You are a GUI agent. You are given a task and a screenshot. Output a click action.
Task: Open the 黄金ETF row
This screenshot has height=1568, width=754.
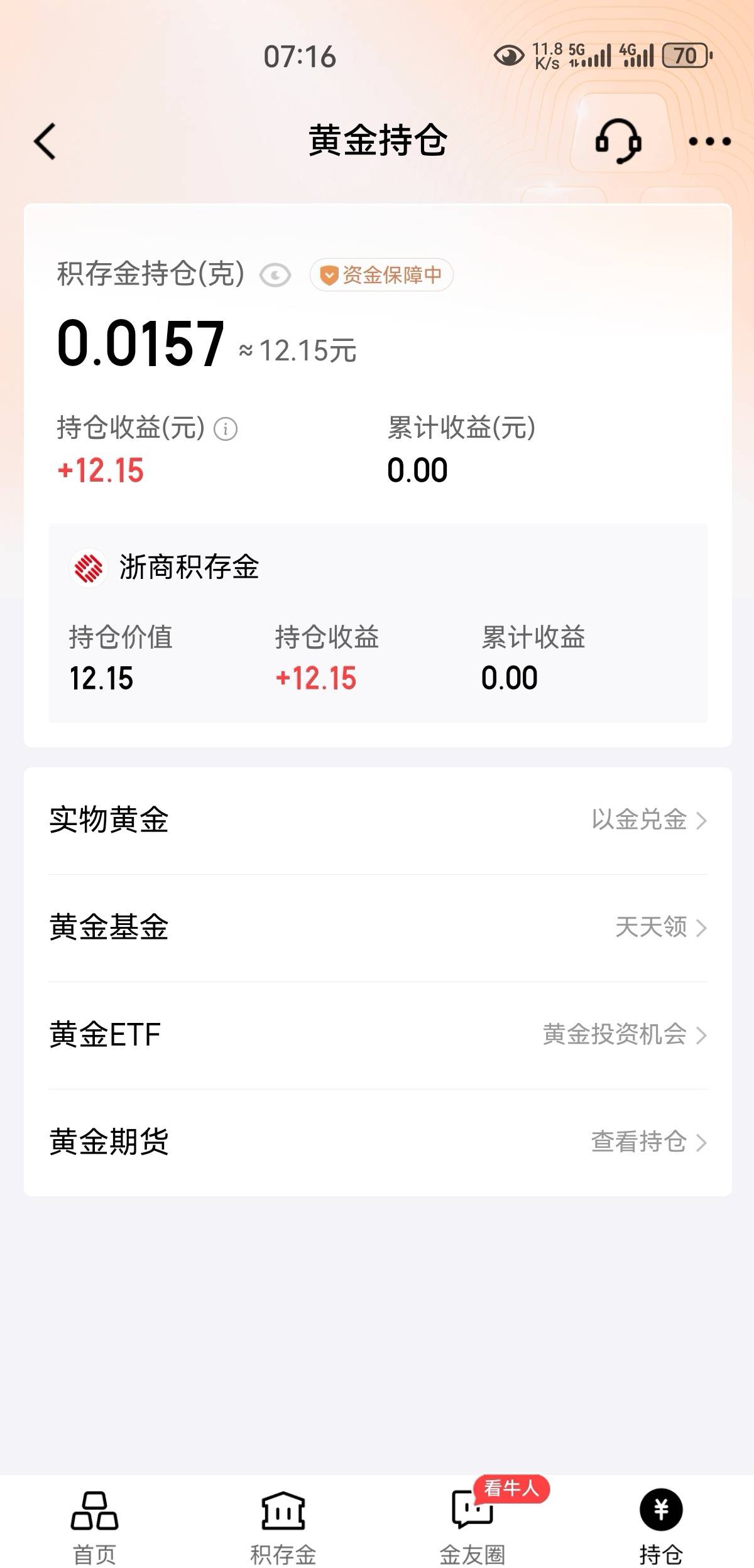(x=378, y=1035)
